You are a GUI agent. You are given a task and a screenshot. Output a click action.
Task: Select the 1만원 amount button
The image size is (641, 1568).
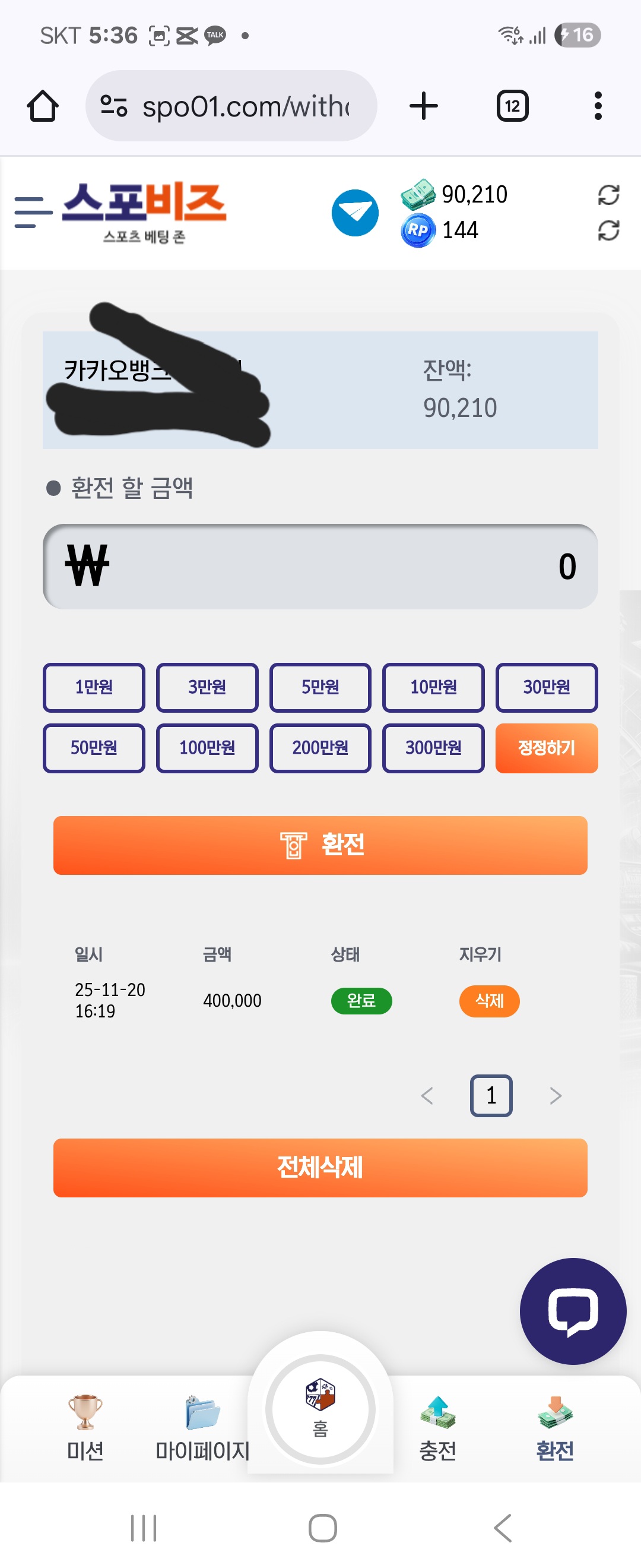pyautogui.click(x=94, y=687)
